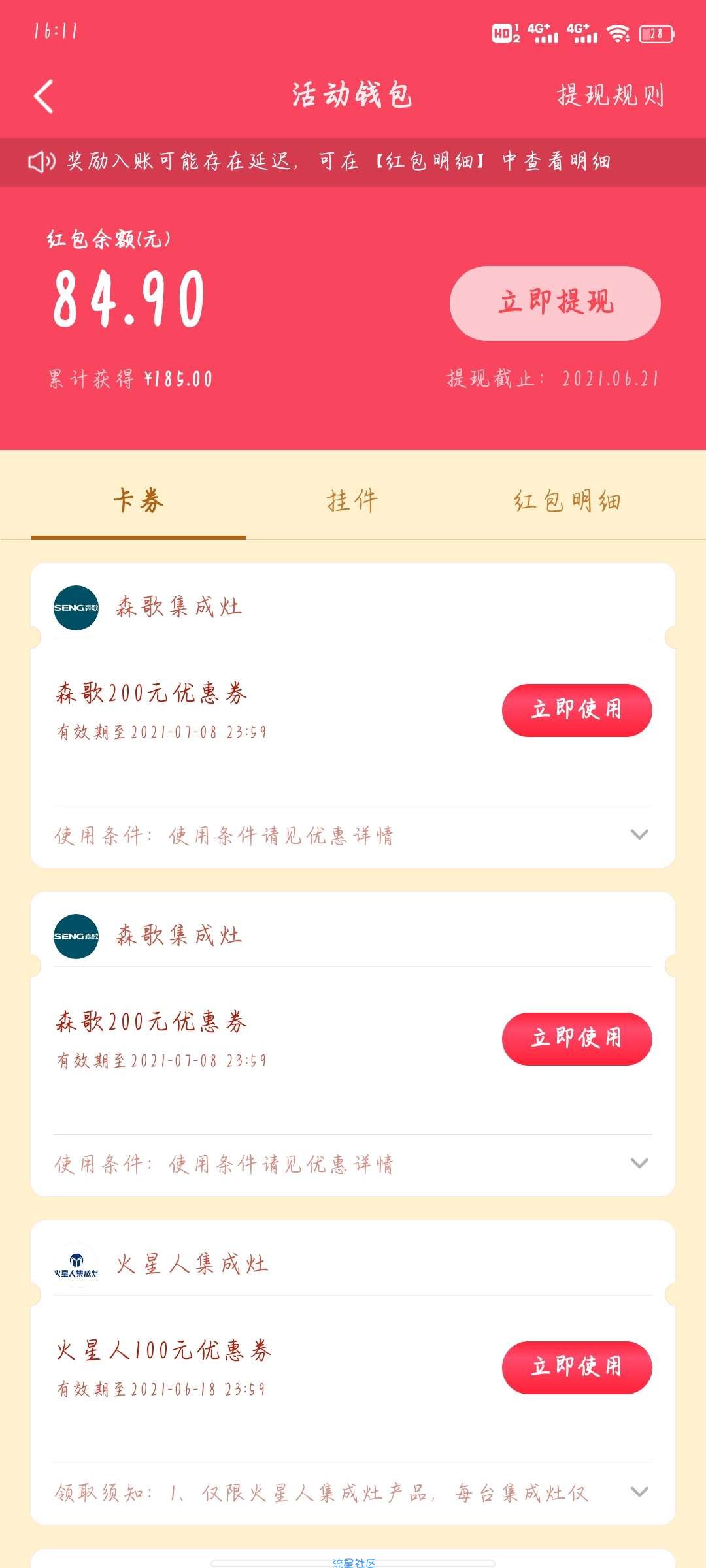Viewport: 706px width, 1568px height.
Task: Tap the 立即提现 withdraw button
Action: [555, 303]
